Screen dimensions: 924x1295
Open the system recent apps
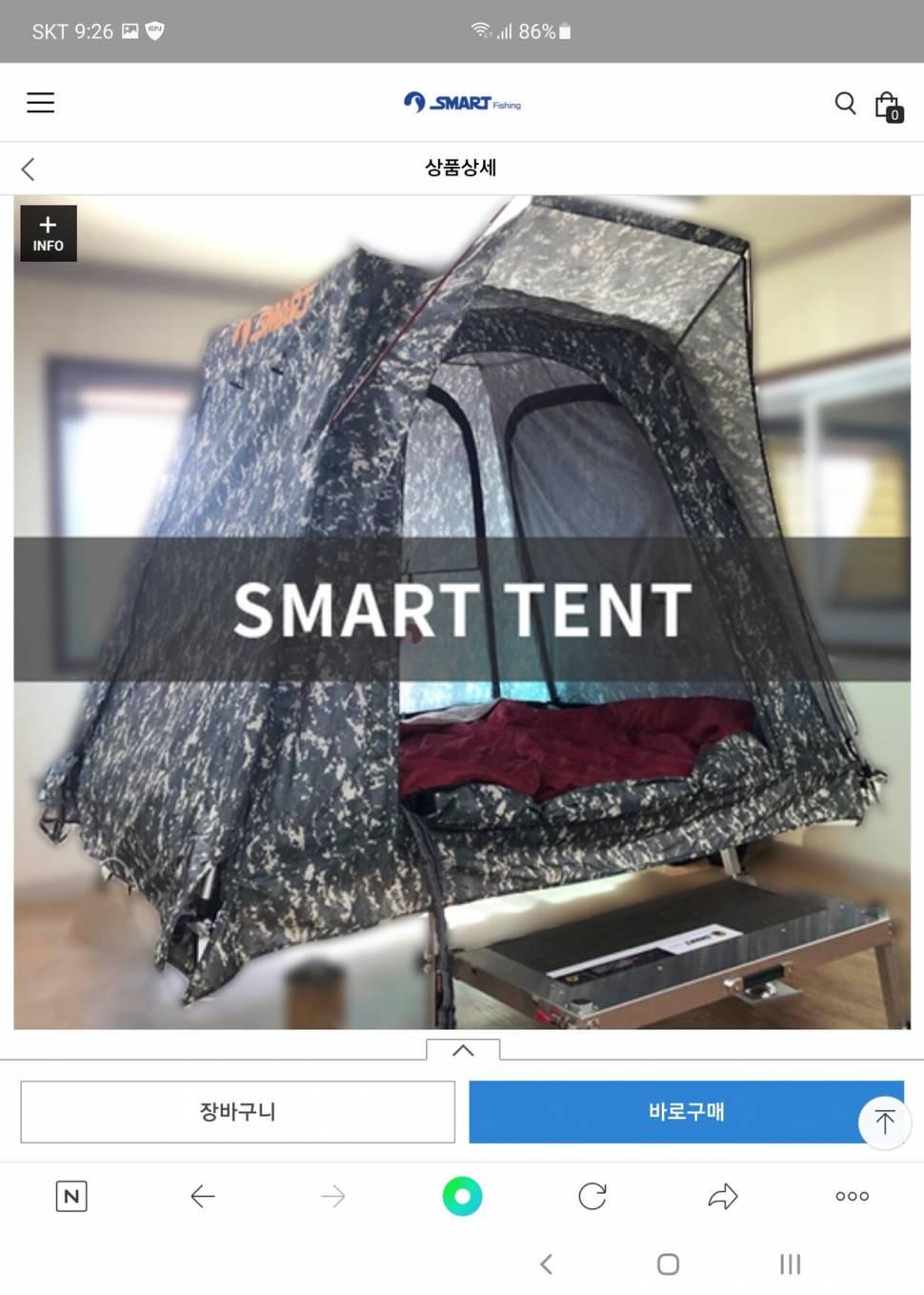pos(790,1265)
